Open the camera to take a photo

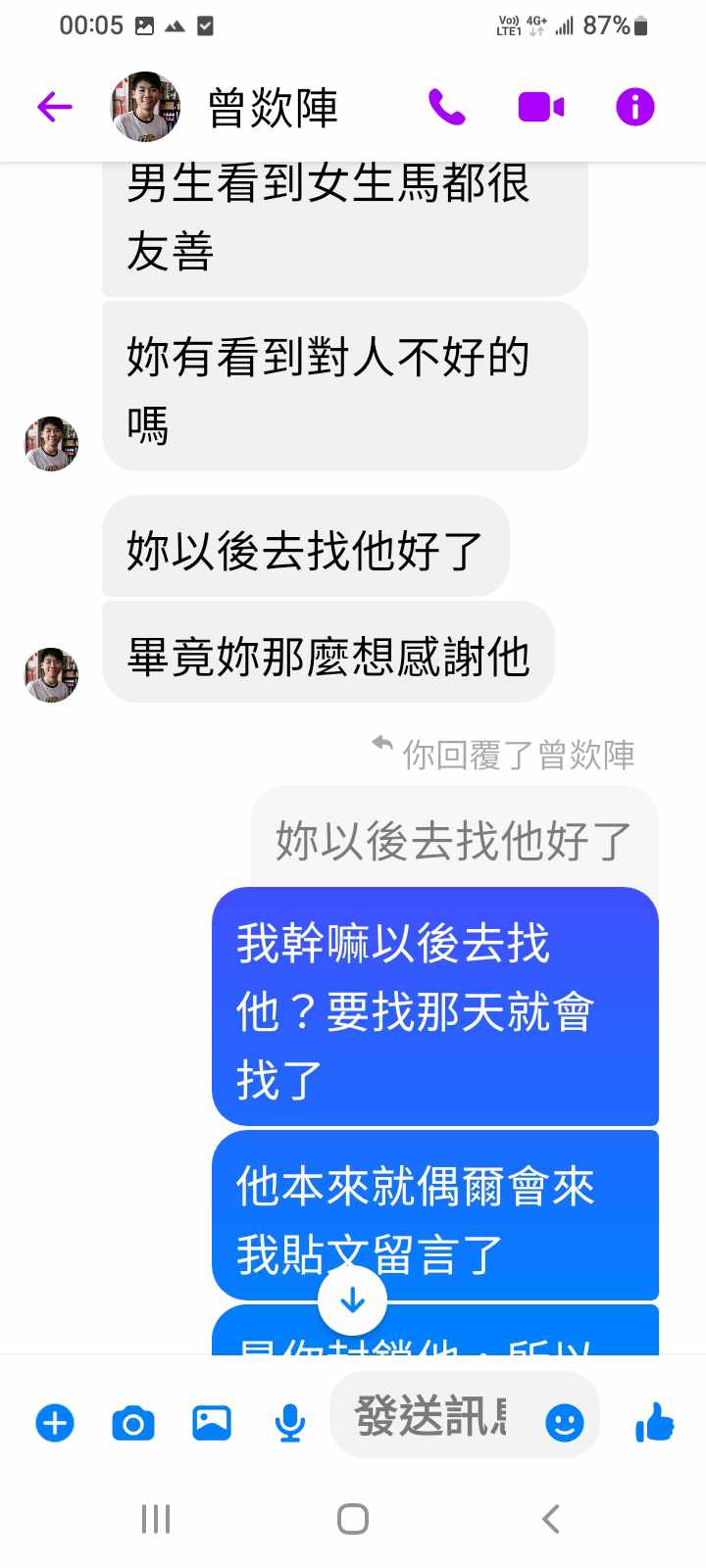133,1422
